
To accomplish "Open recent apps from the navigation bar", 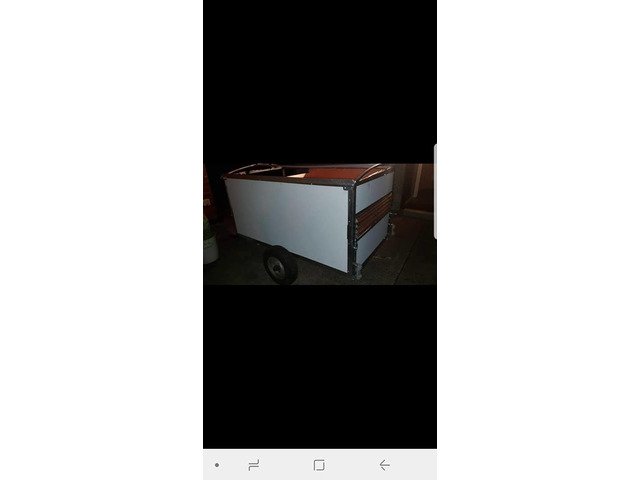I will 254,465.
